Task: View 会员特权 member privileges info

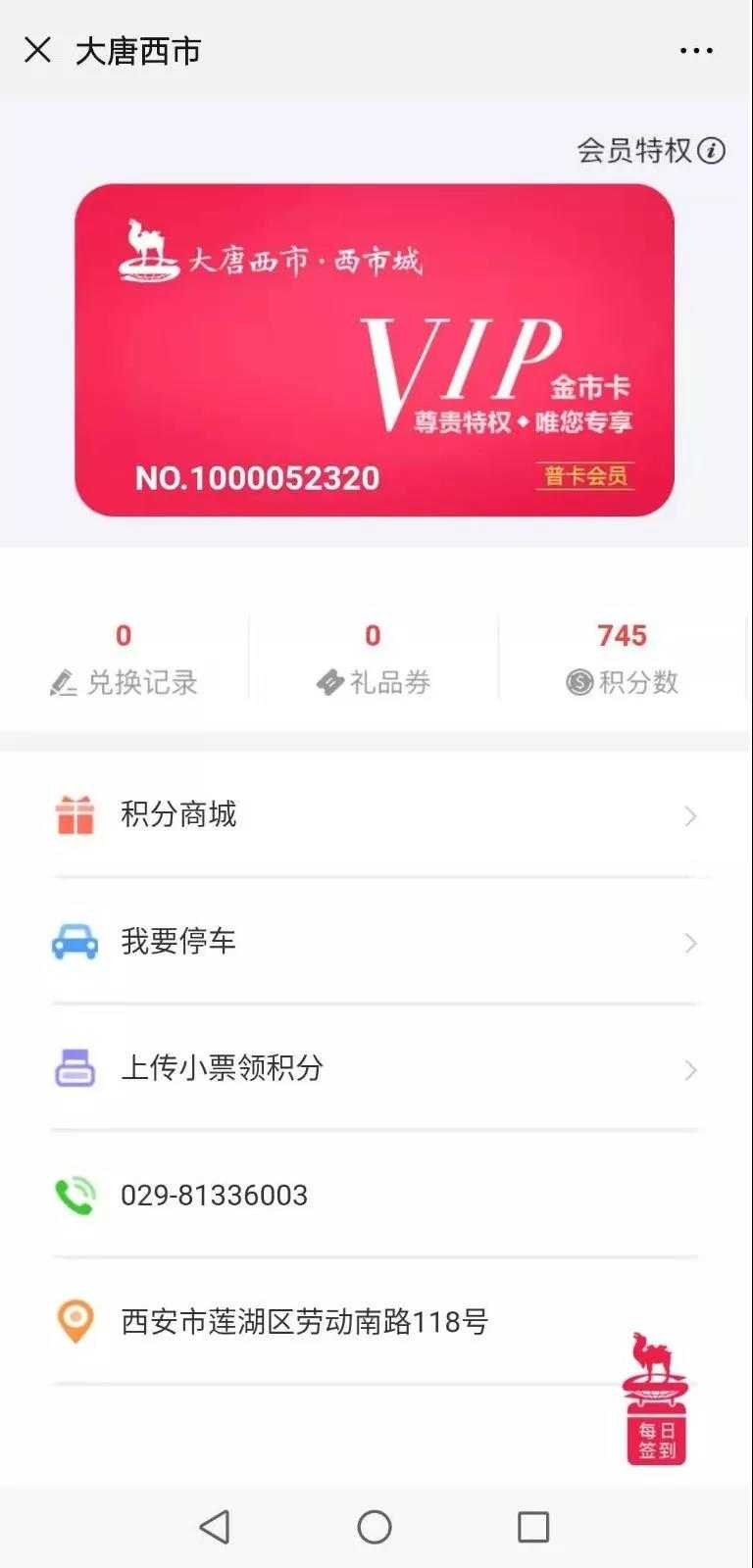Action: pyautogui.click(x=650, y=150)
